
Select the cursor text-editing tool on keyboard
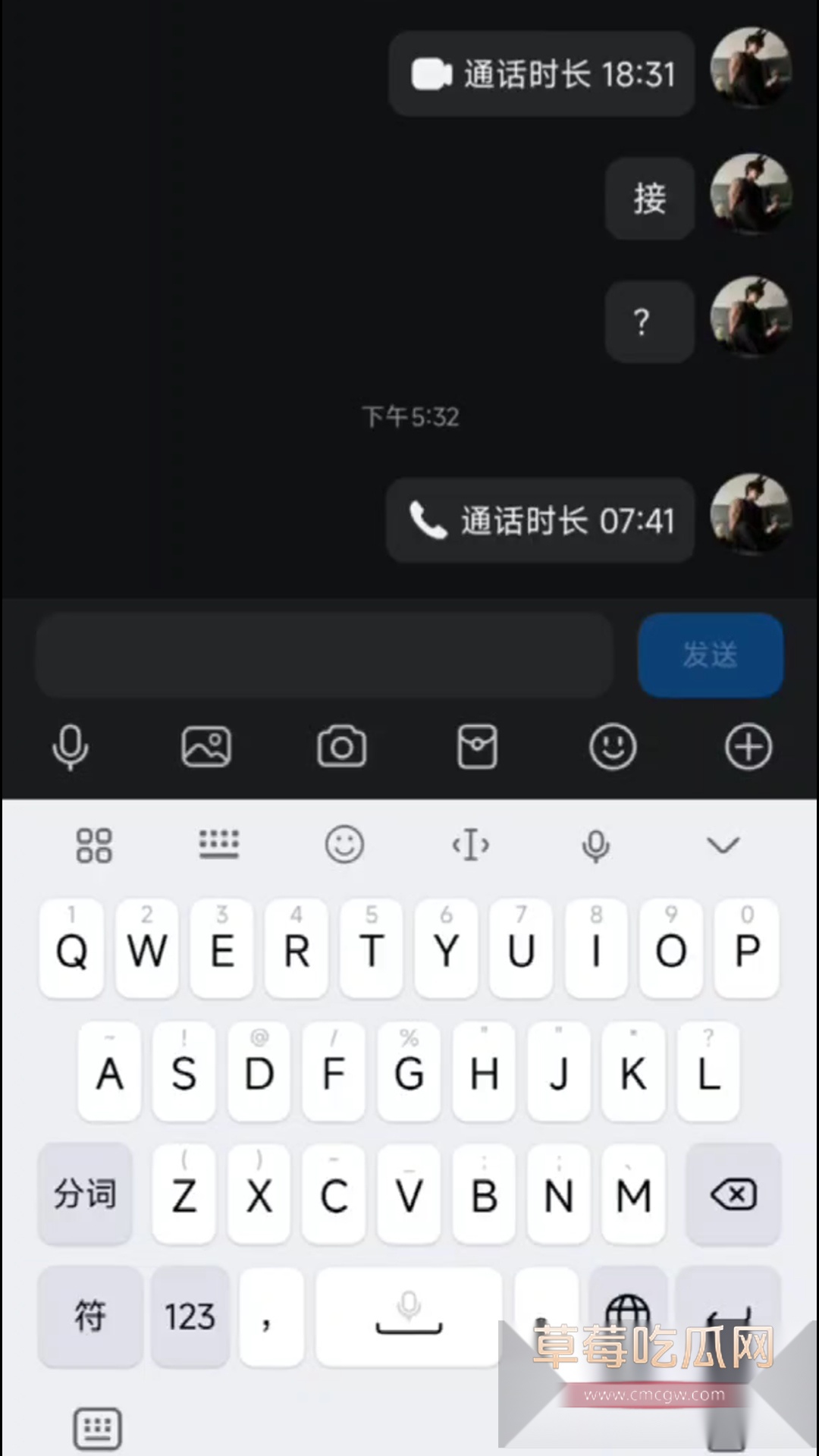(x=470, y=844)
